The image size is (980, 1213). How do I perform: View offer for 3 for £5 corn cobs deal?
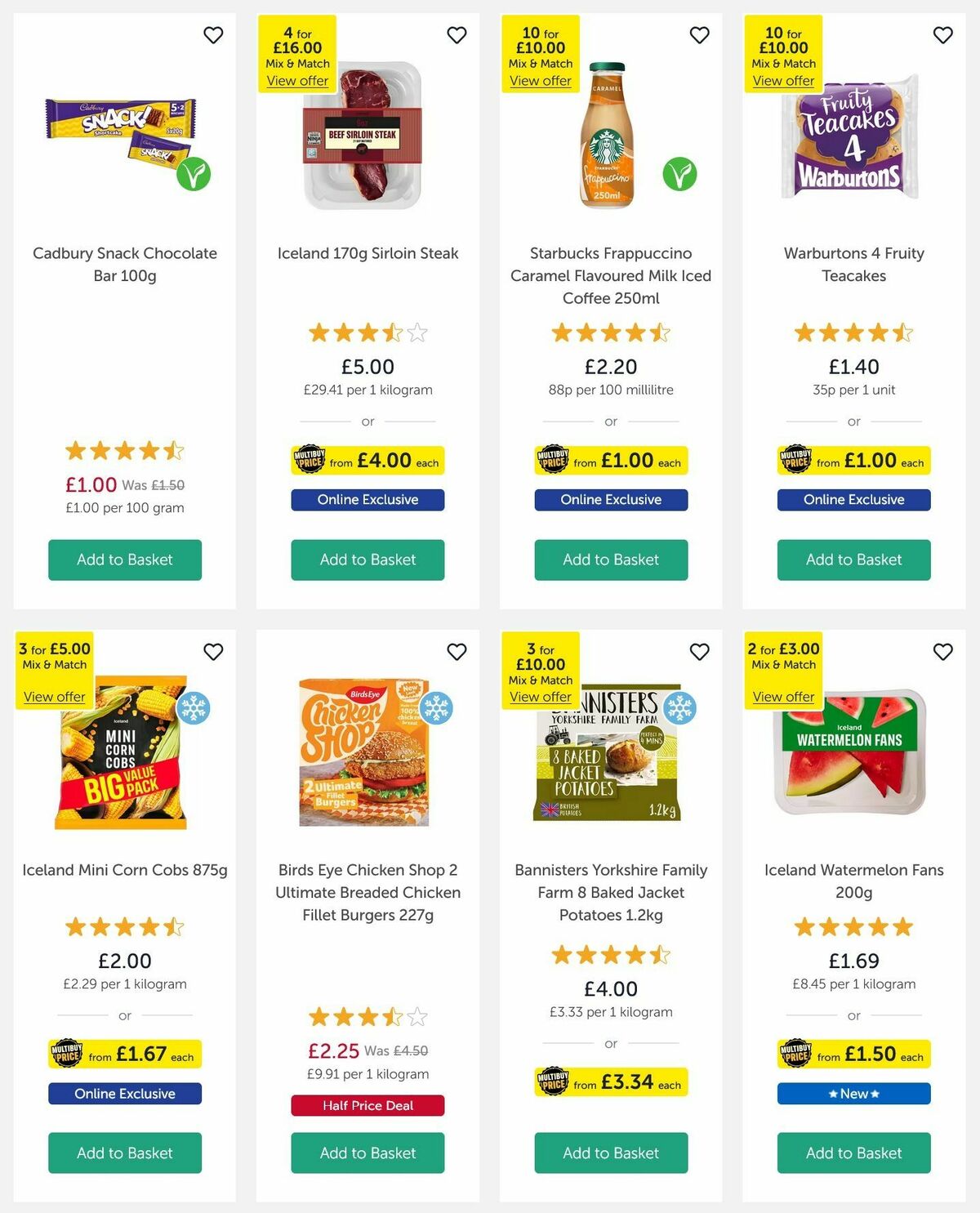tap(54, 697)
